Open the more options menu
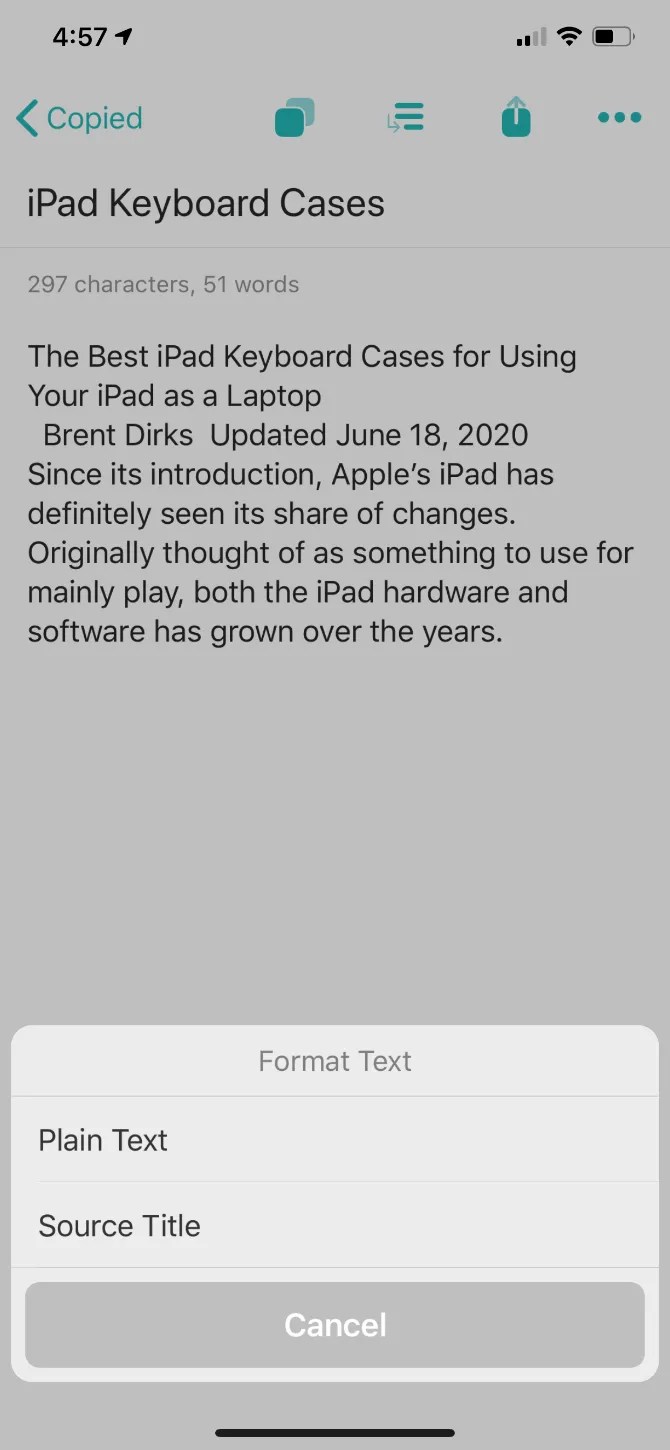The height and width of the screenshot is (1450, 670). click(x=619, y=118)
